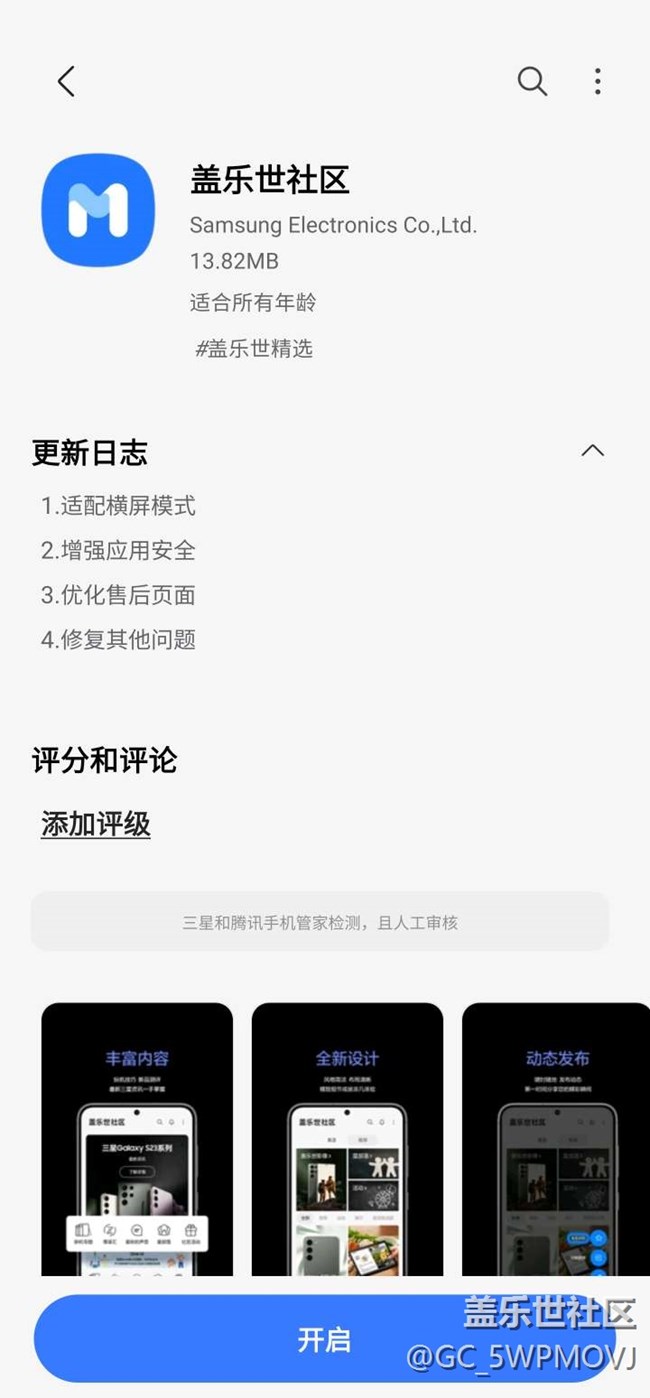Open the 全新设计 screenshot preview

(x=347, y=1139)
